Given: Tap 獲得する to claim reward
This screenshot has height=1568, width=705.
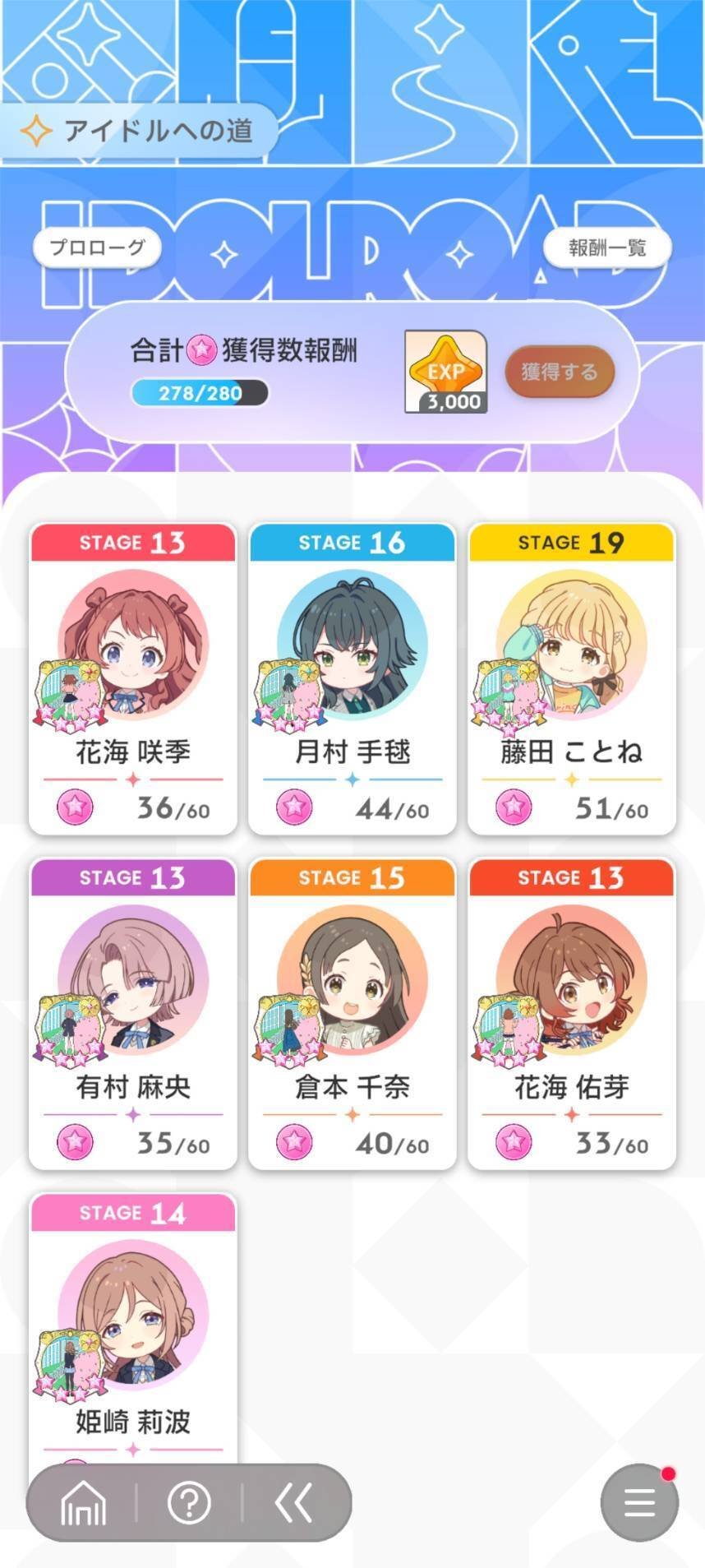Looking at the screenshot, I should pyautogui.click(x=559, y=372).
